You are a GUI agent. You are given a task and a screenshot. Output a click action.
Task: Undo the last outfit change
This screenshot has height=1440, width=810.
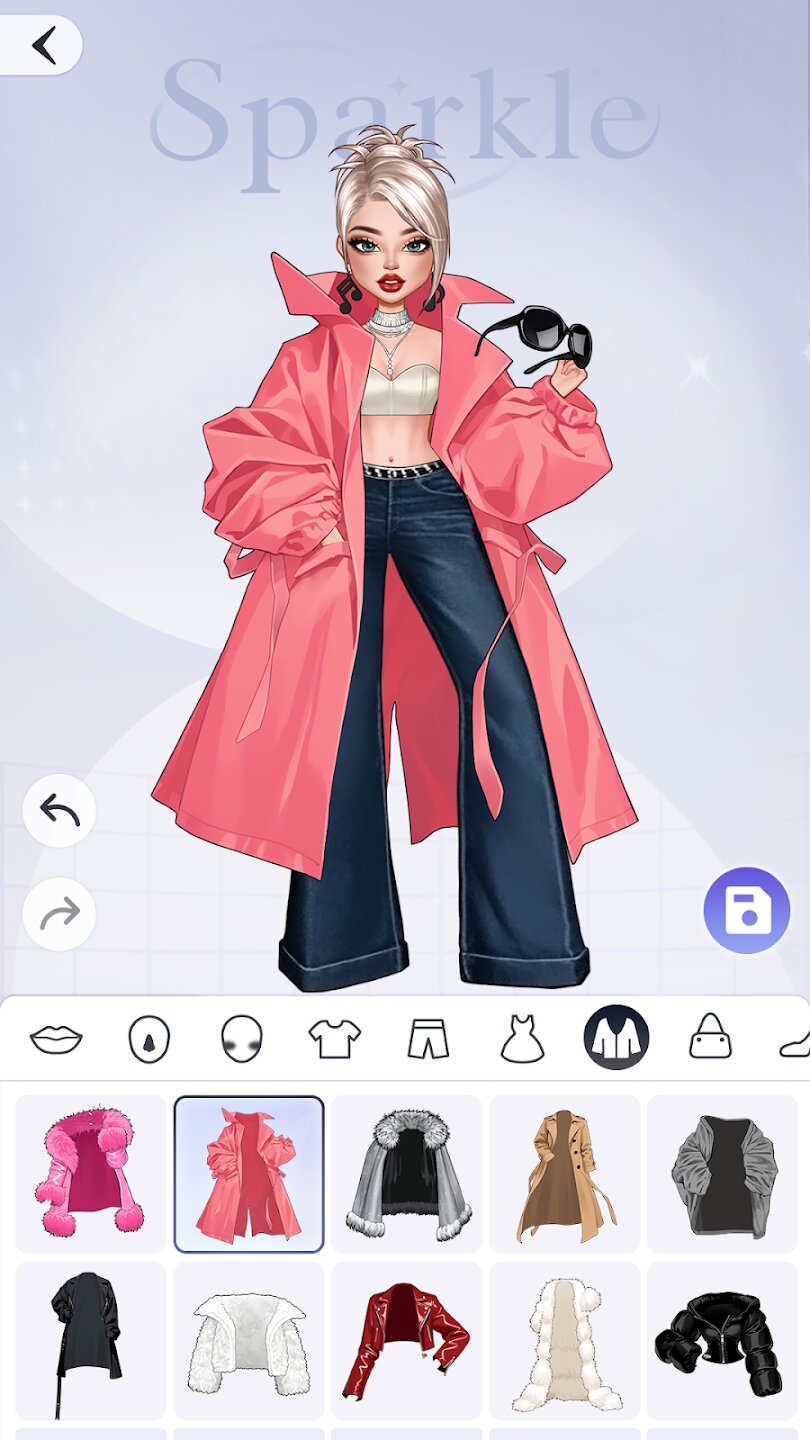pyautogui.click(x=59, y=811)
